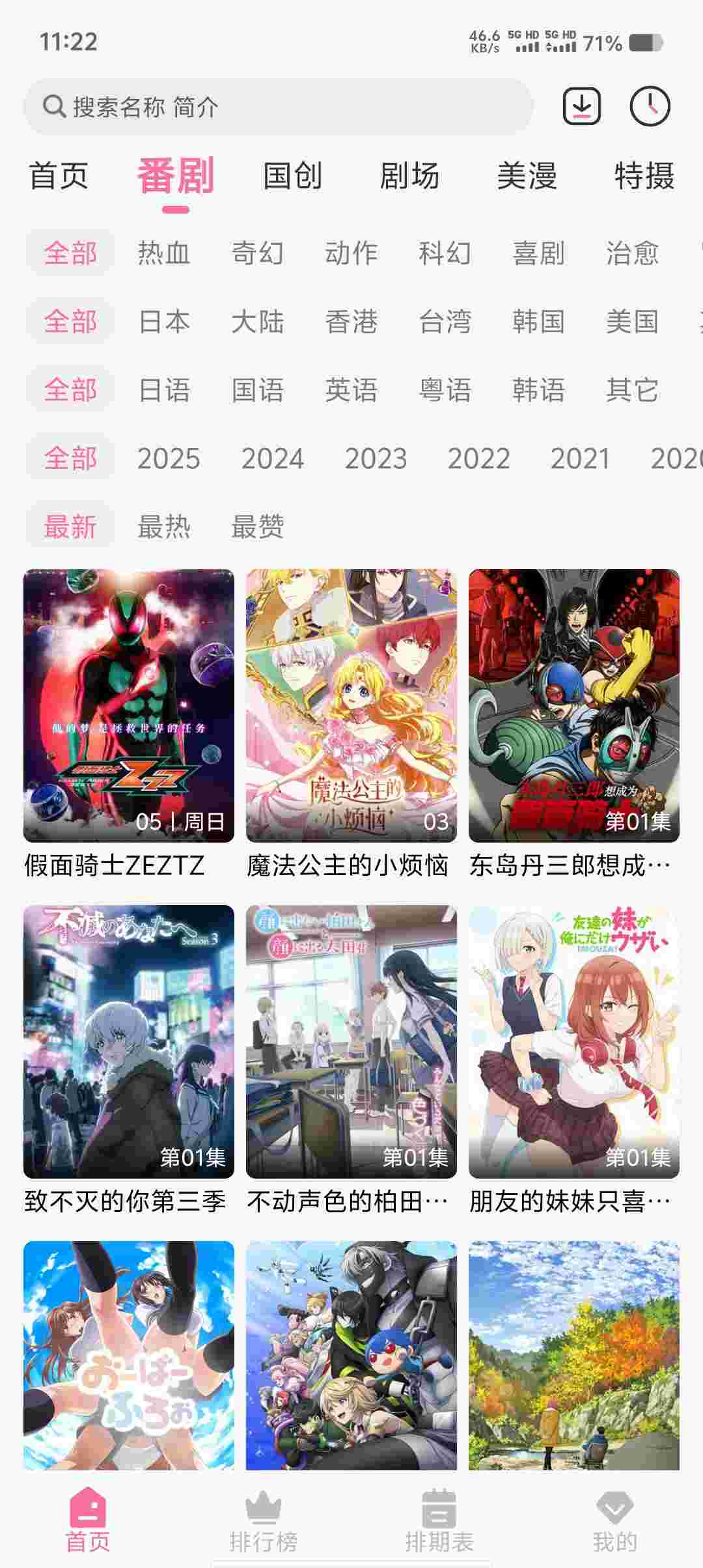Switch to the 国创 top tab
The width and height of the screenshot is (703, 1568).
click(292, 176)
